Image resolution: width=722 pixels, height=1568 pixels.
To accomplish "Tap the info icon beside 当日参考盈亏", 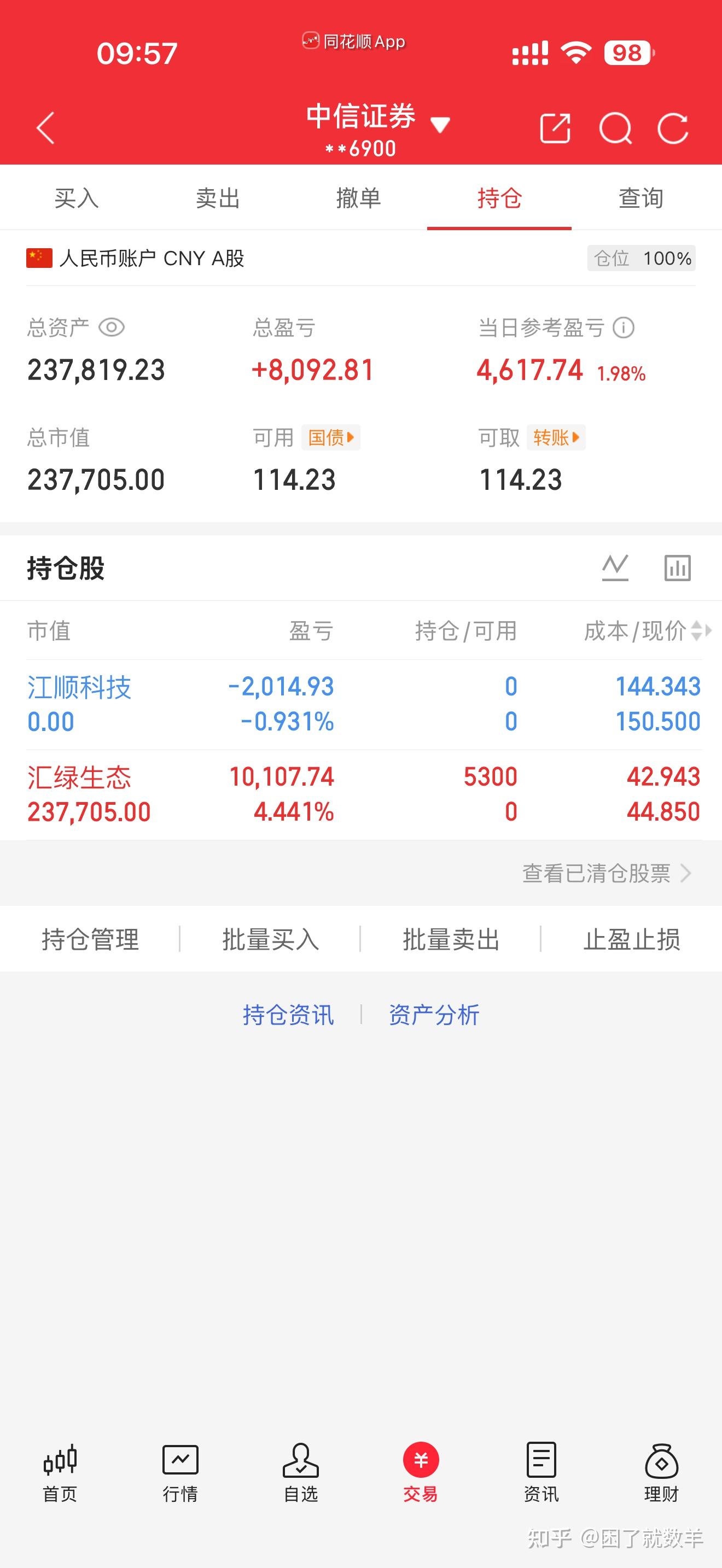I will pyautogui.click(x=623, y=328).
